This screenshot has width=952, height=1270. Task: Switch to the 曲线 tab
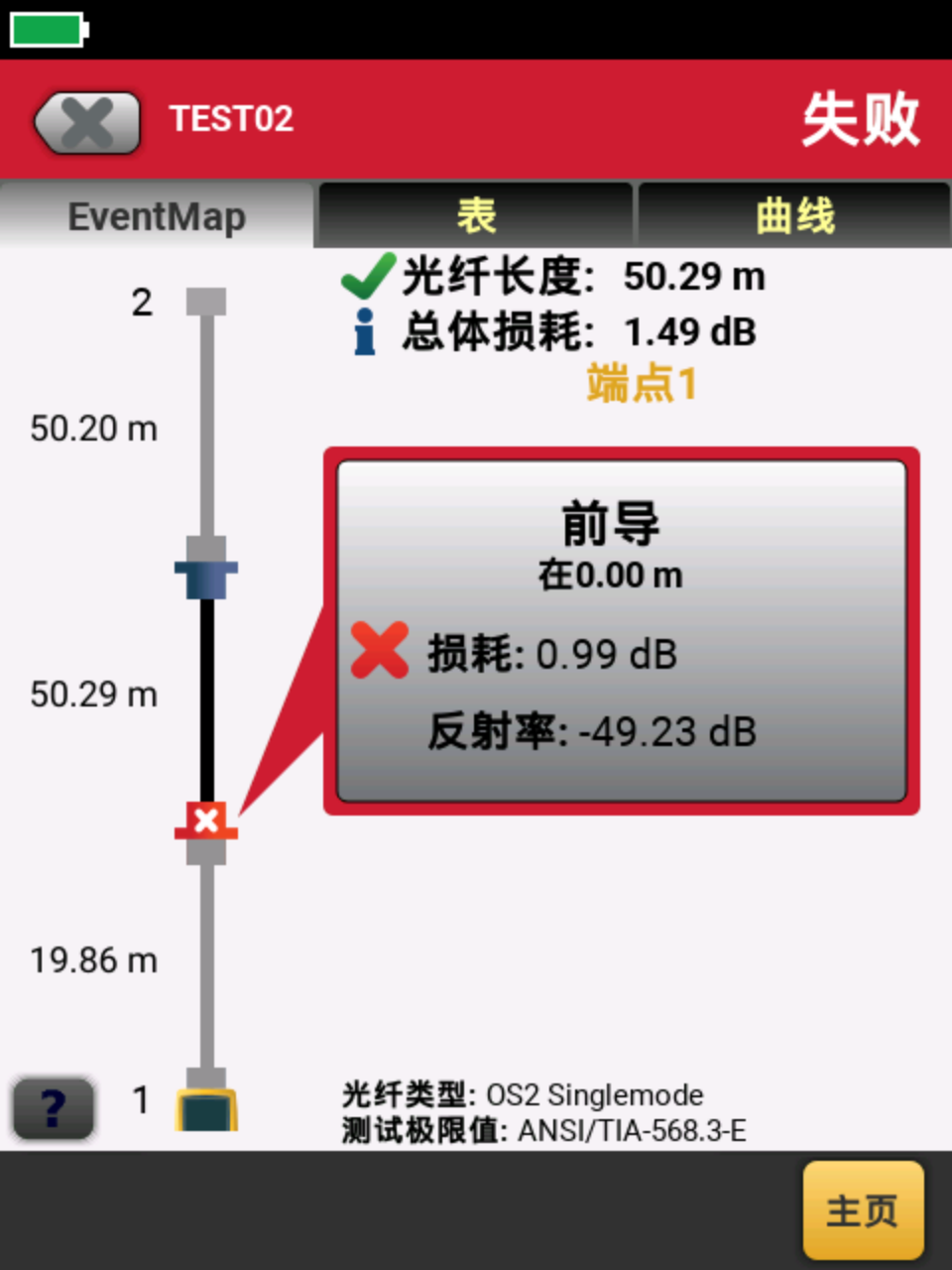click(794, 215)
